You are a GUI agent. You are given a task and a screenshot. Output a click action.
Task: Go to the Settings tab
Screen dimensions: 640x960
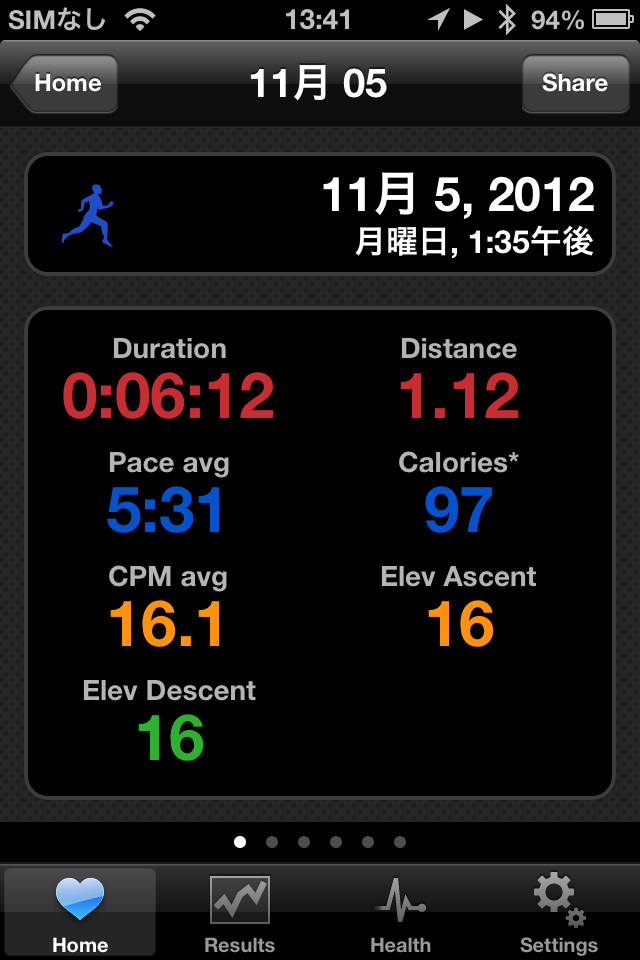click(558, 913)
